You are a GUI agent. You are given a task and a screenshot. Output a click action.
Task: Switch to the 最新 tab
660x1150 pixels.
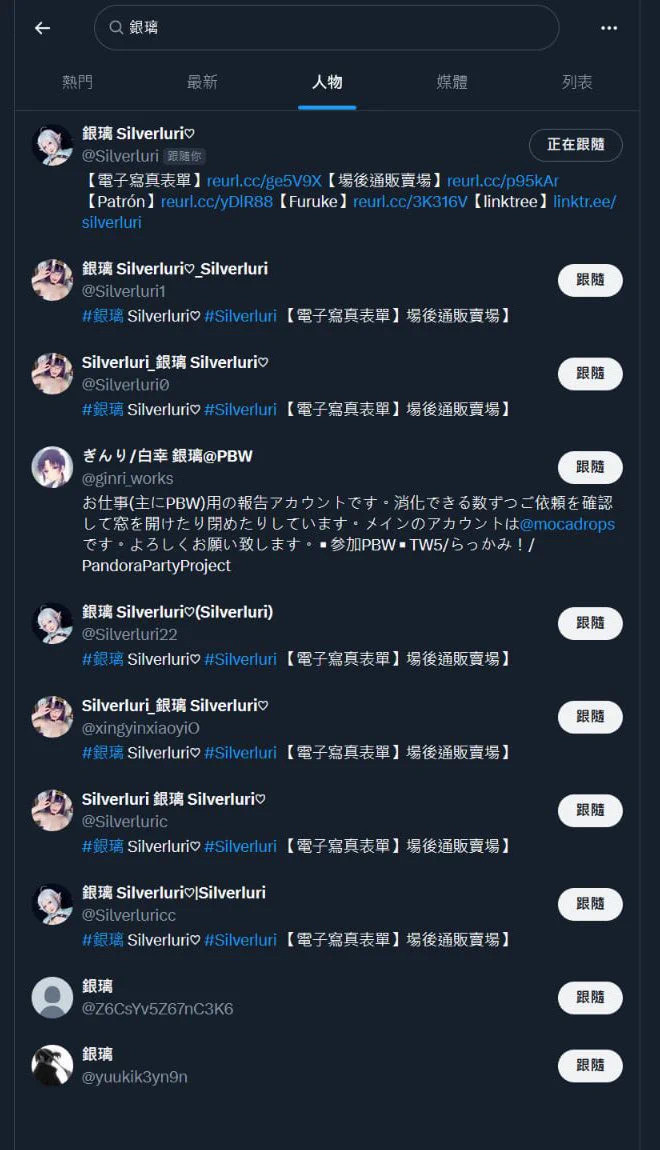(x=202, y=82)
